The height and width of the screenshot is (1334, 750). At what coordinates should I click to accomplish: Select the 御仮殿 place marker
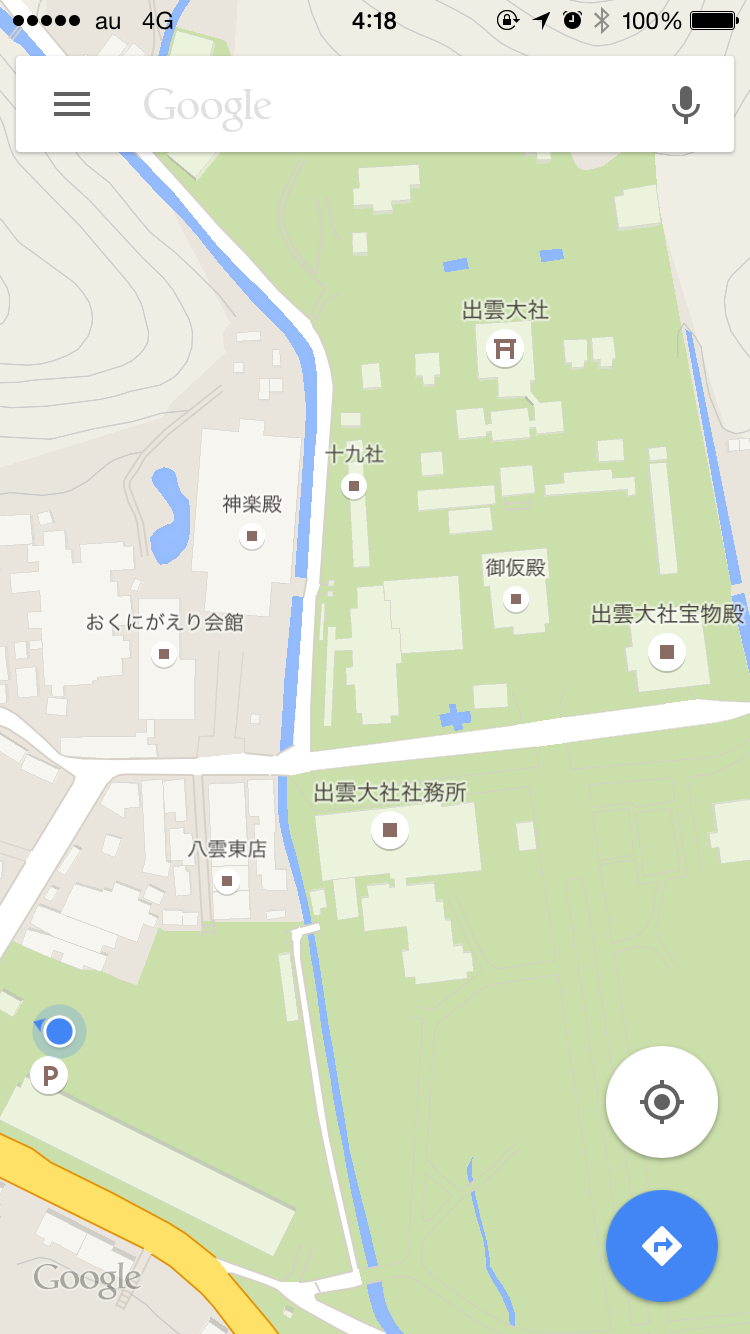pyautogui.click(x=516, y=599)
